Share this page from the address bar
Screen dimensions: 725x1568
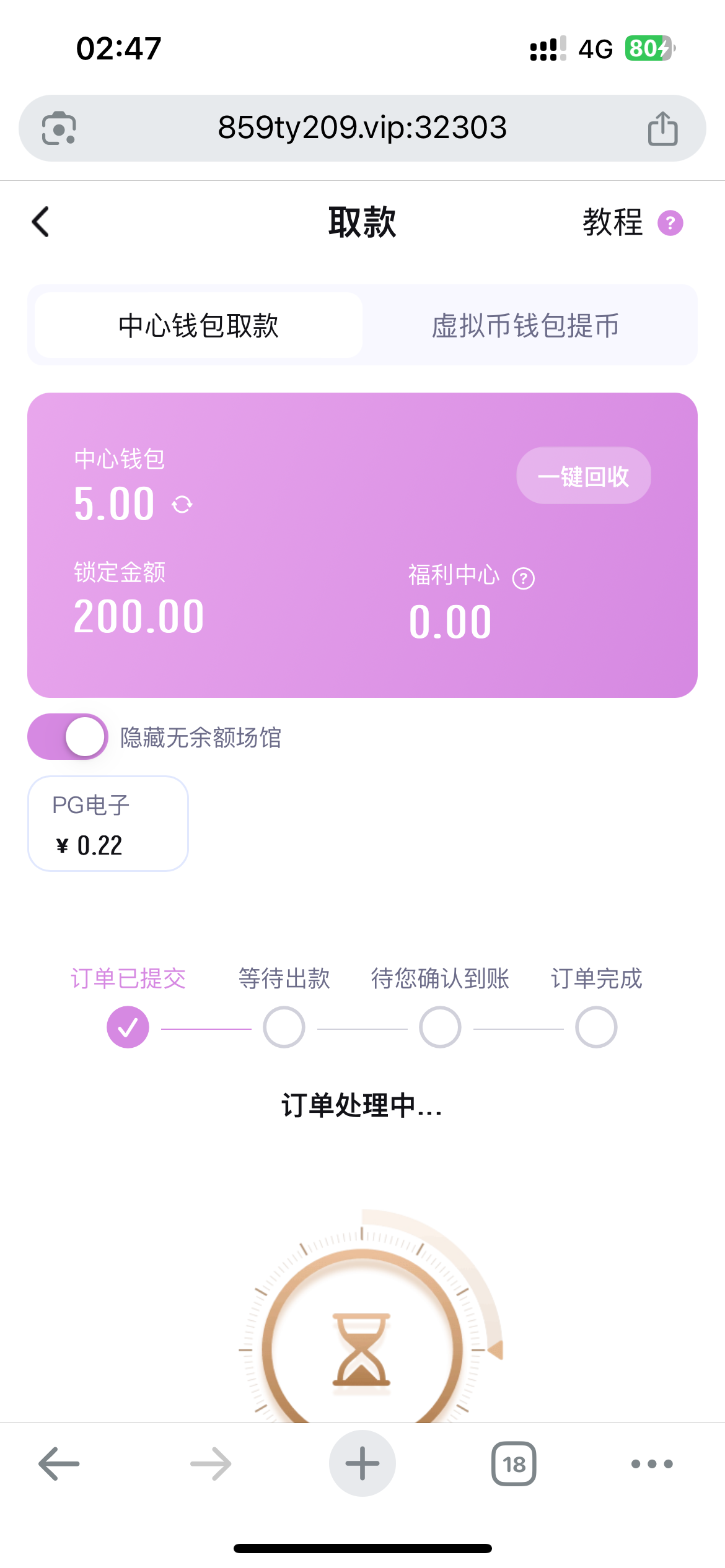(x=662, y=129)
